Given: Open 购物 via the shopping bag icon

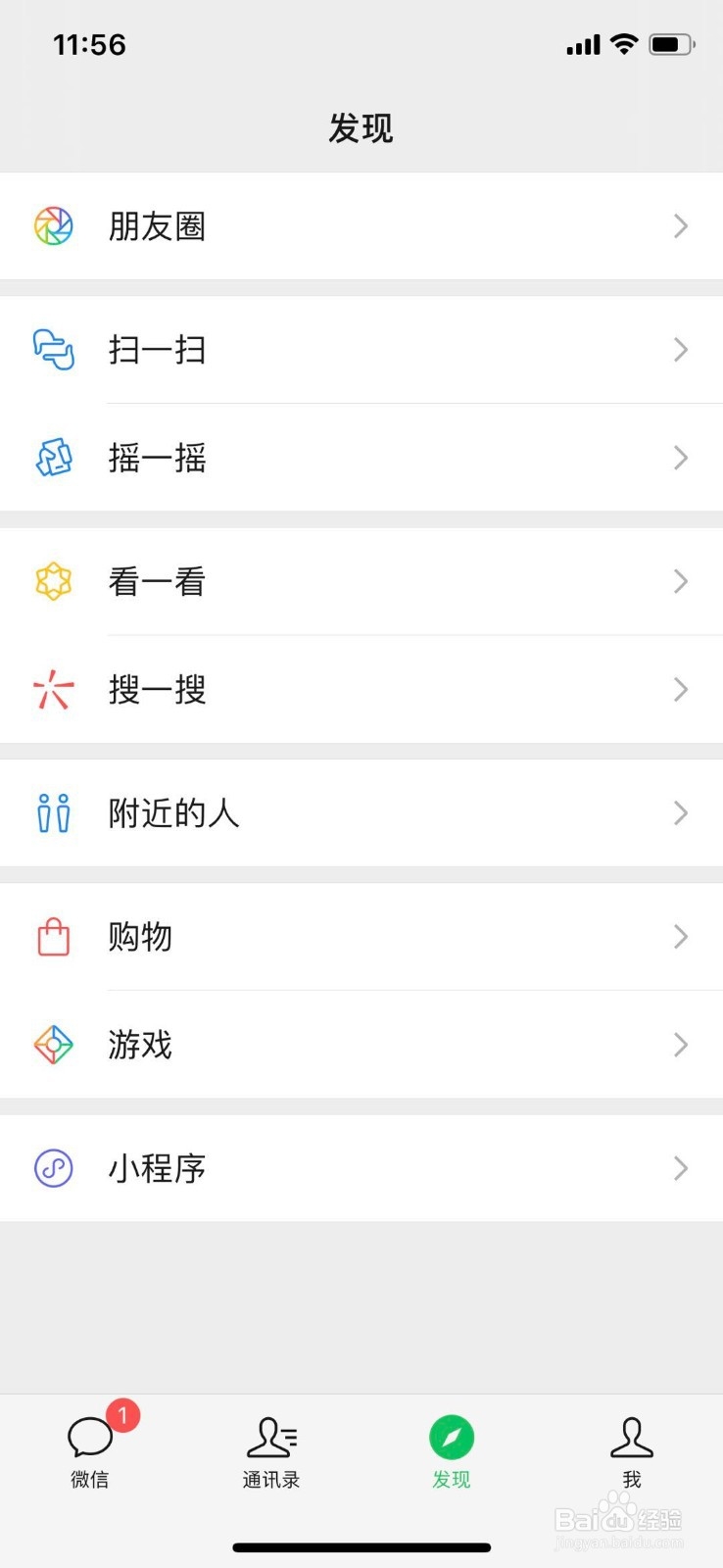Looking at the screenshot, I should (x=54, y=937).
